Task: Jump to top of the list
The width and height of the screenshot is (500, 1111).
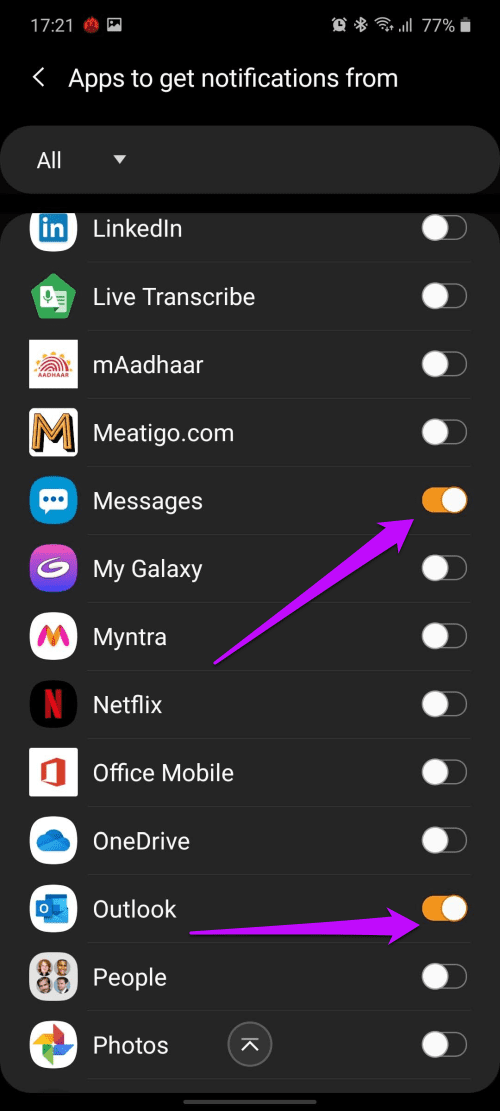Action: tap(250, 1044)
